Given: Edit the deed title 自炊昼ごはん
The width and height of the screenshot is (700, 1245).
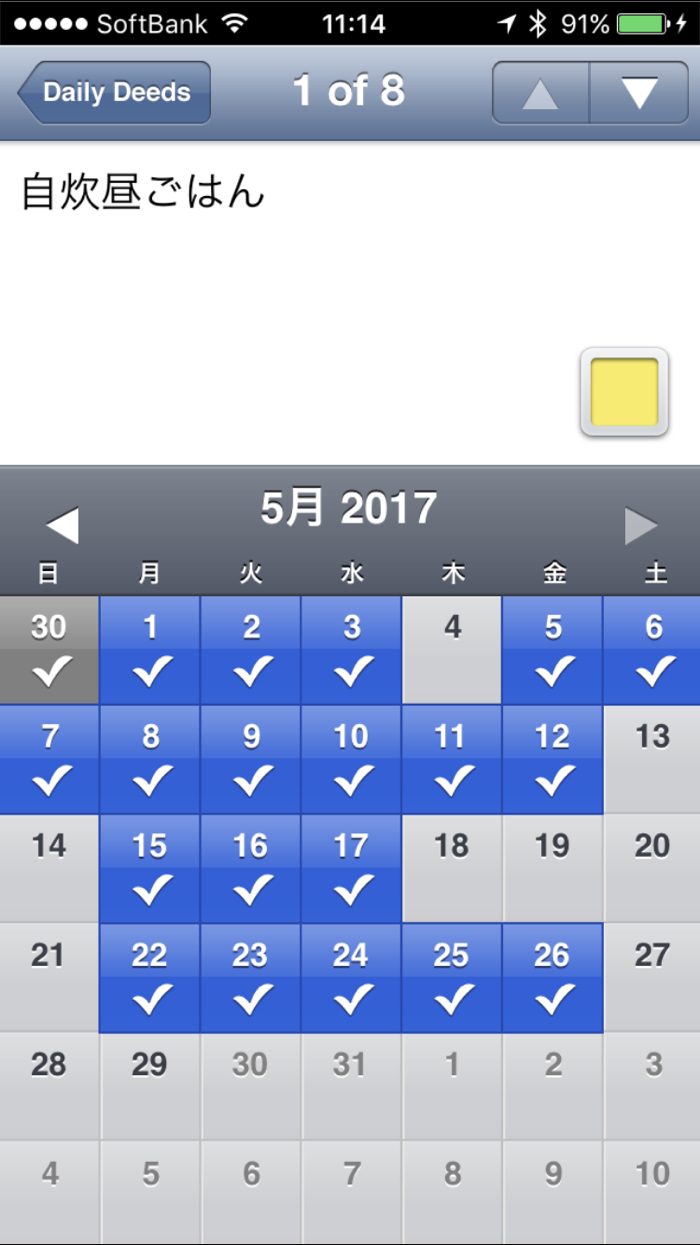Looking at the screenshot, I should pyautogui.click(x=143, y=193).
